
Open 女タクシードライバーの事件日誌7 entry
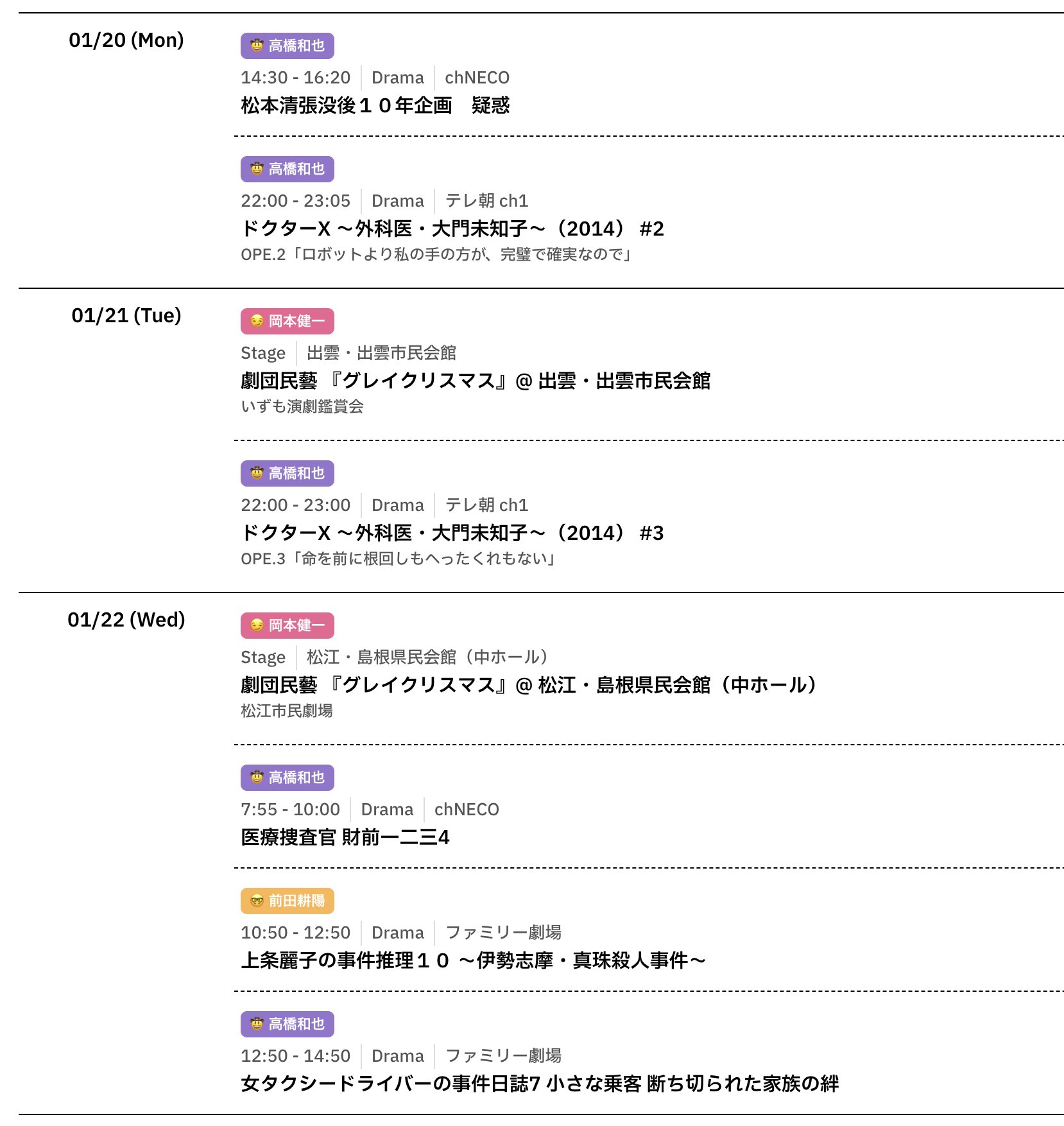click(539, 1084)
